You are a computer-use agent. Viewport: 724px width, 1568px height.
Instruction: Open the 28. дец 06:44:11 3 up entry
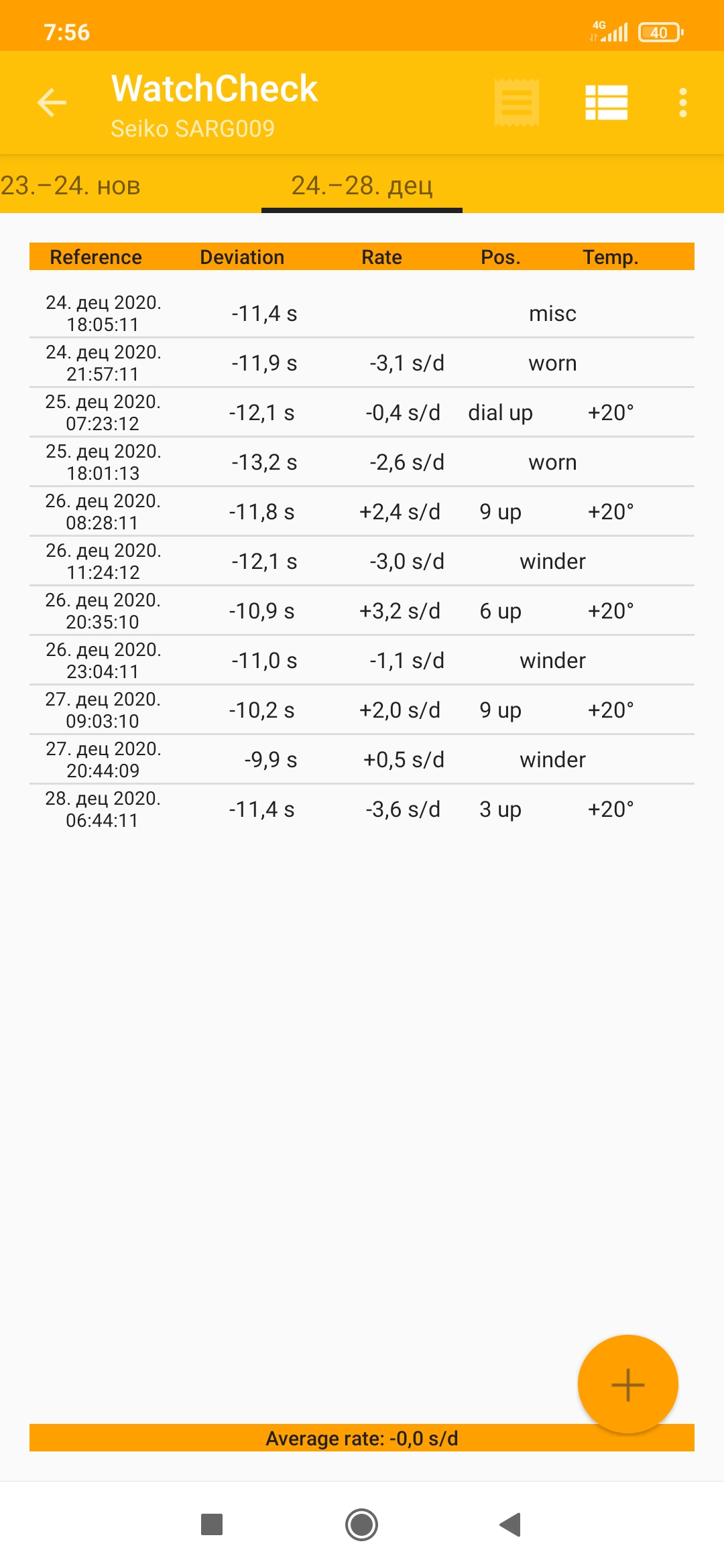[x=362, y=809]
